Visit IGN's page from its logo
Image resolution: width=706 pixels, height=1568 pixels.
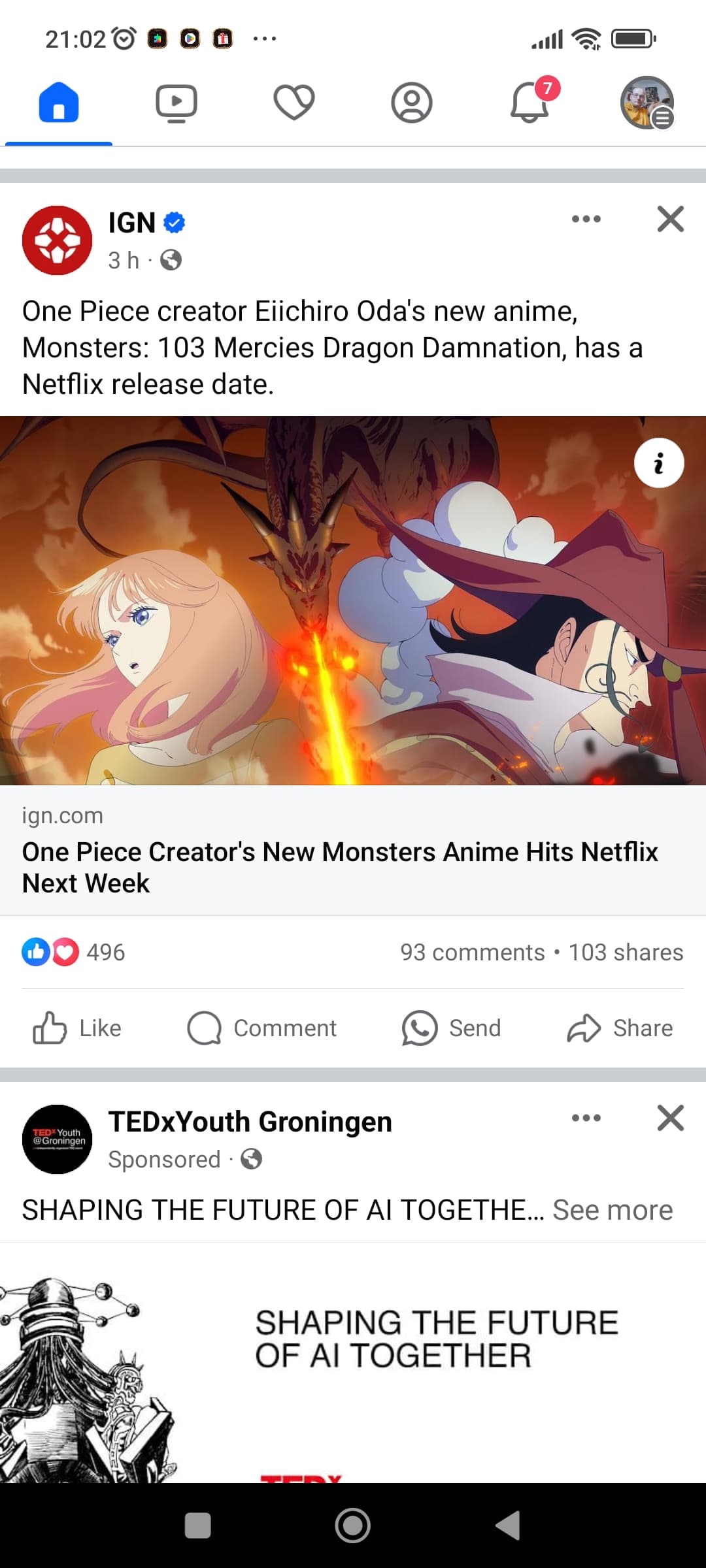tap(58, 240)
